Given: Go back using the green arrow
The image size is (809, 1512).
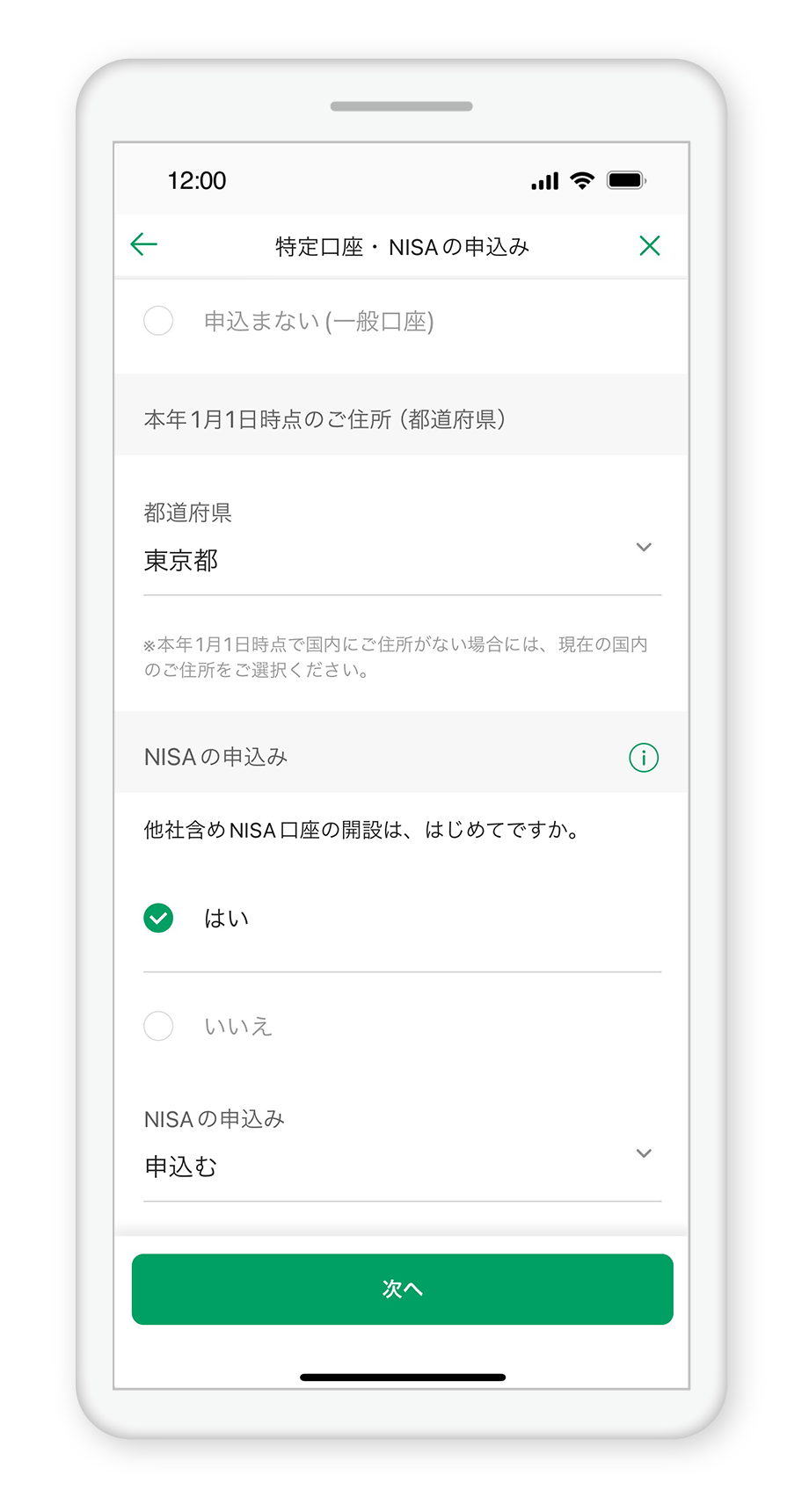Looking at the screenshot, I should coord(143,244).
